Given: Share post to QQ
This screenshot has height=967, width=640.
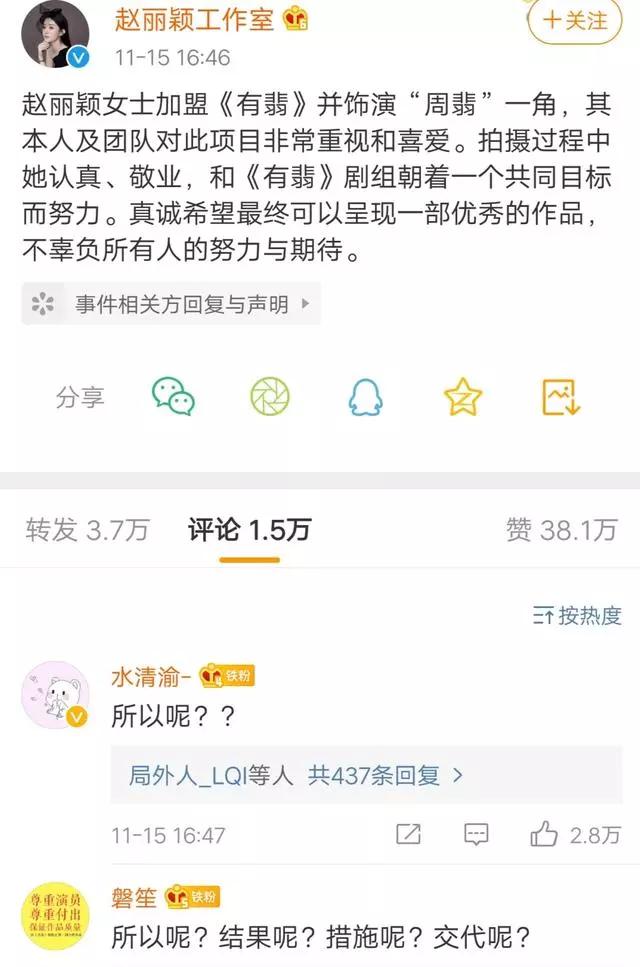Looking at the screenshot, I should click(365, 397).
